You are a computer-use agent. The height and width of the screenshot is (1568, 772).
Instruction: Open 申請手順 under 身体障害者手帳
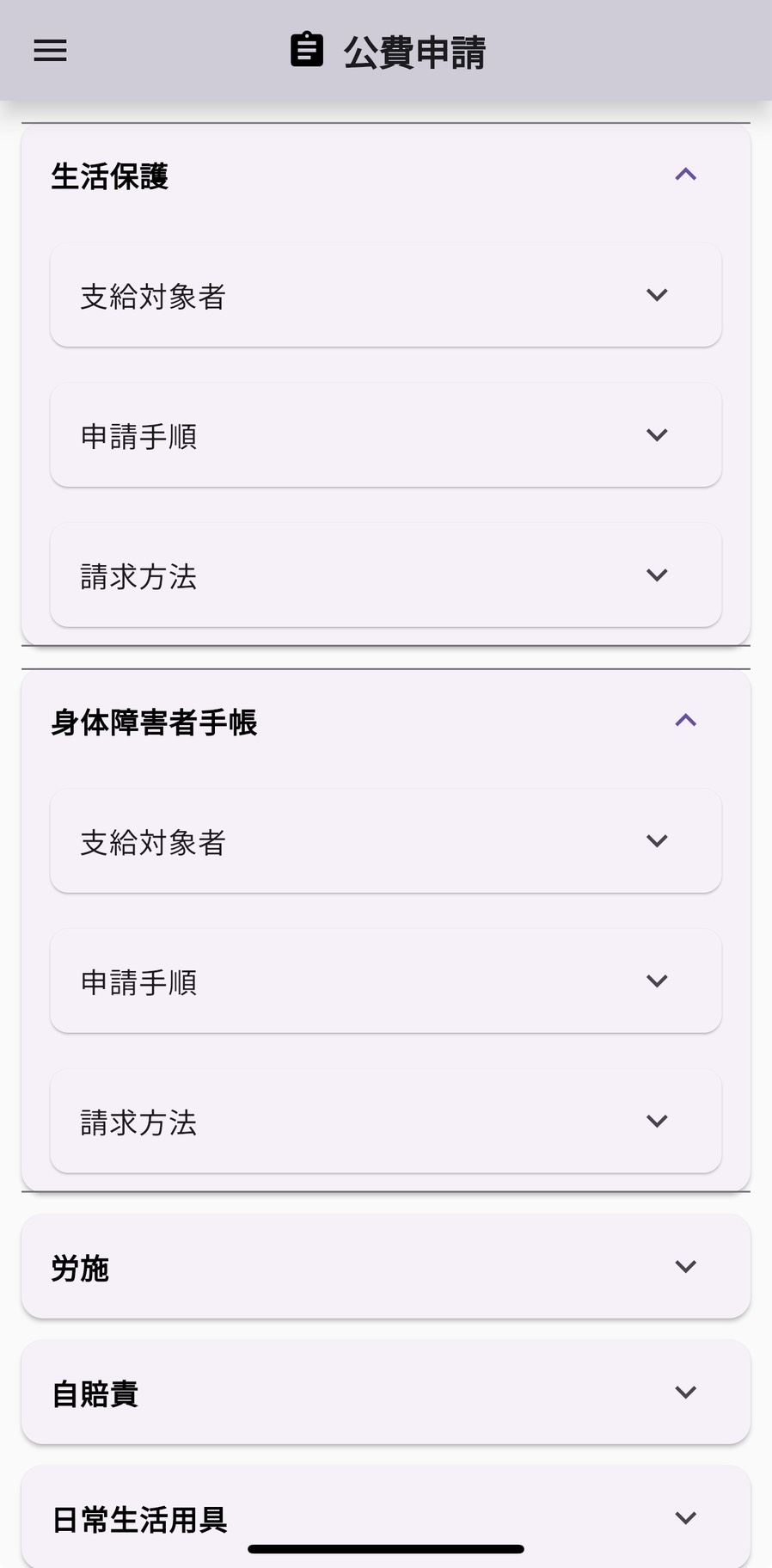[385, 981]
